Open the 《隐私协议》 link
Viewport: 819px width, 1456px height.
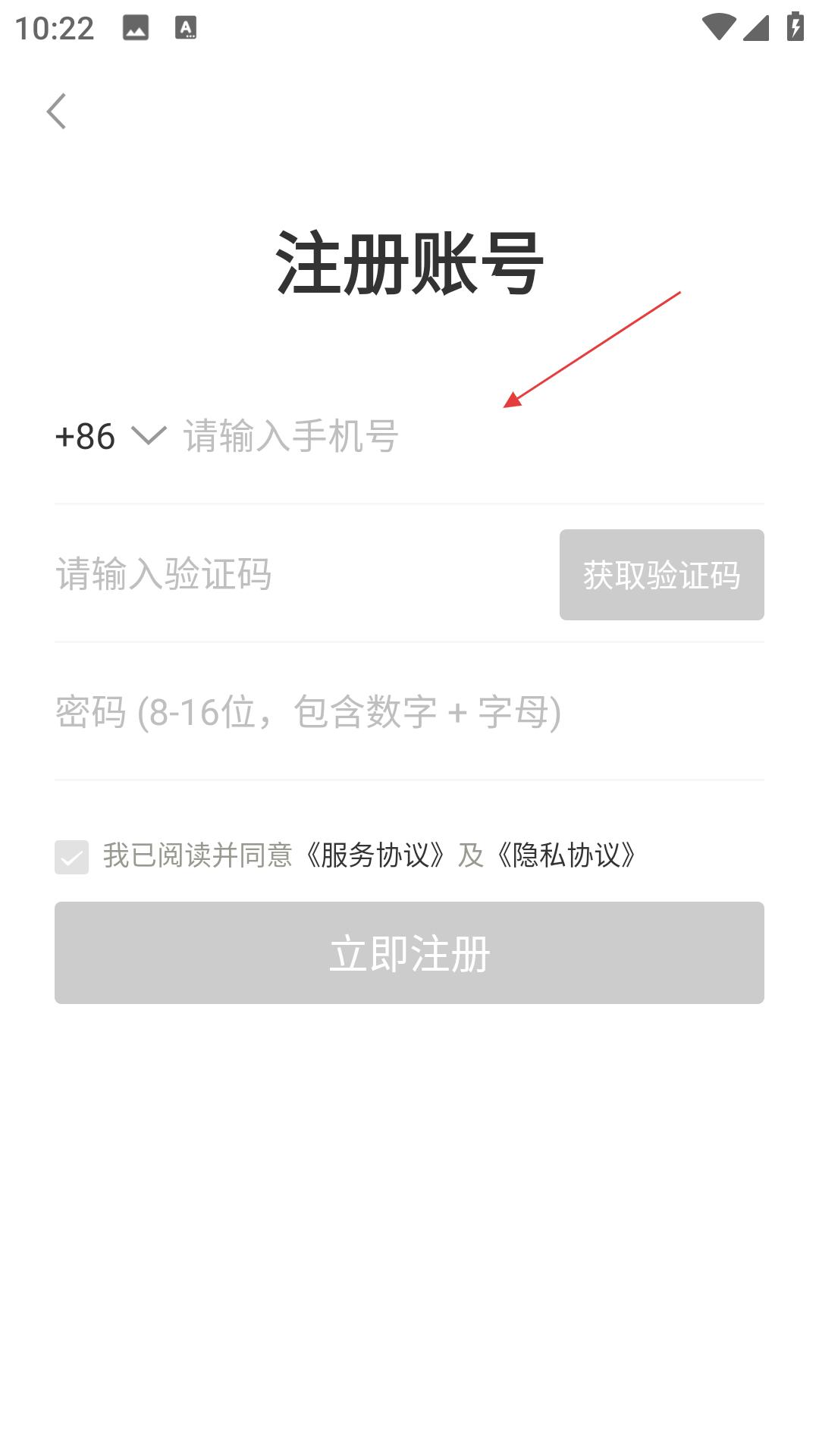567,855
